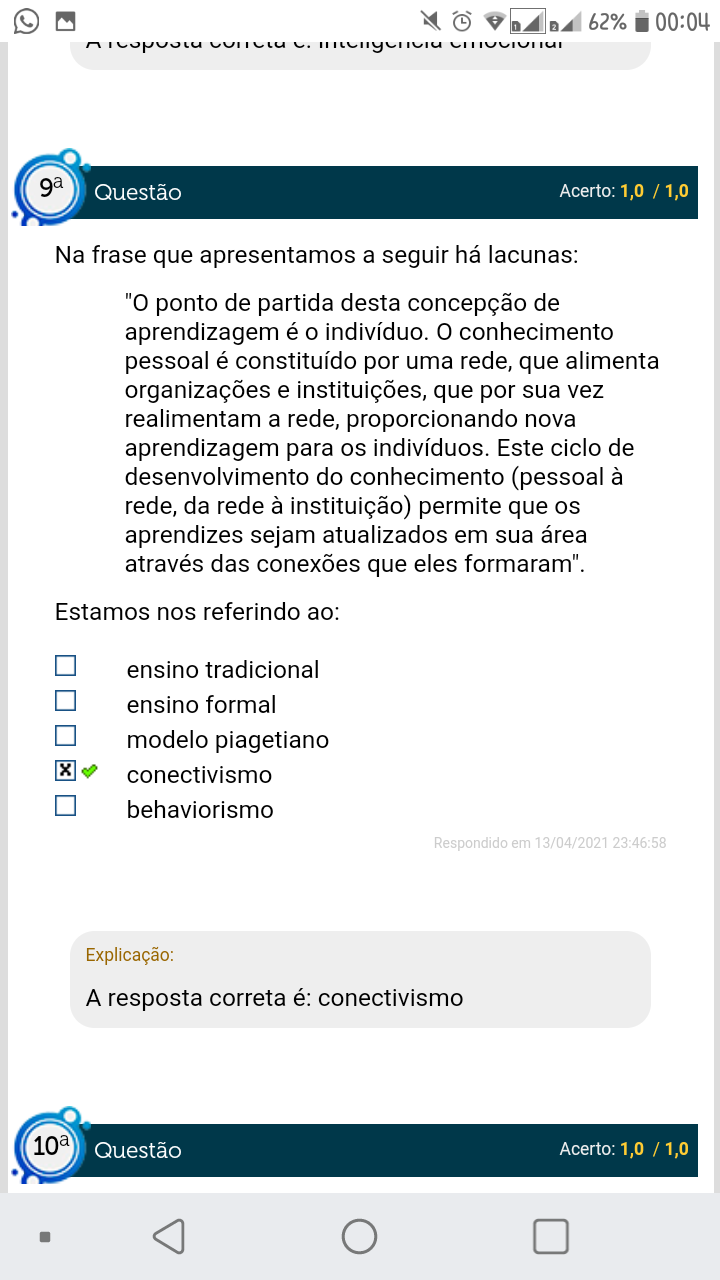Tick the 'modelo piagetiano' checkbox
This screenshot has height=1280, width=720.
pyautogui.click(x=65, y=736)
